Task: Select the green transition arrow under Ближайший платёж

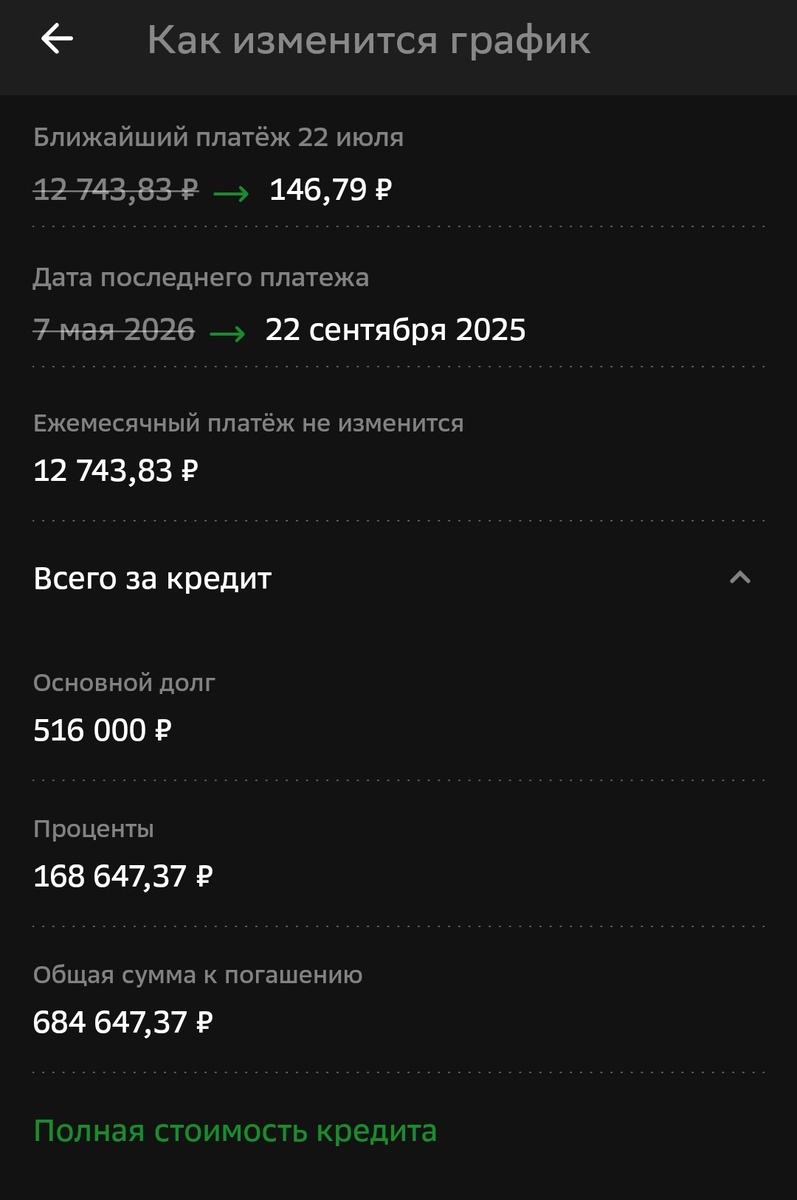Action: click(x=230, y=192)
